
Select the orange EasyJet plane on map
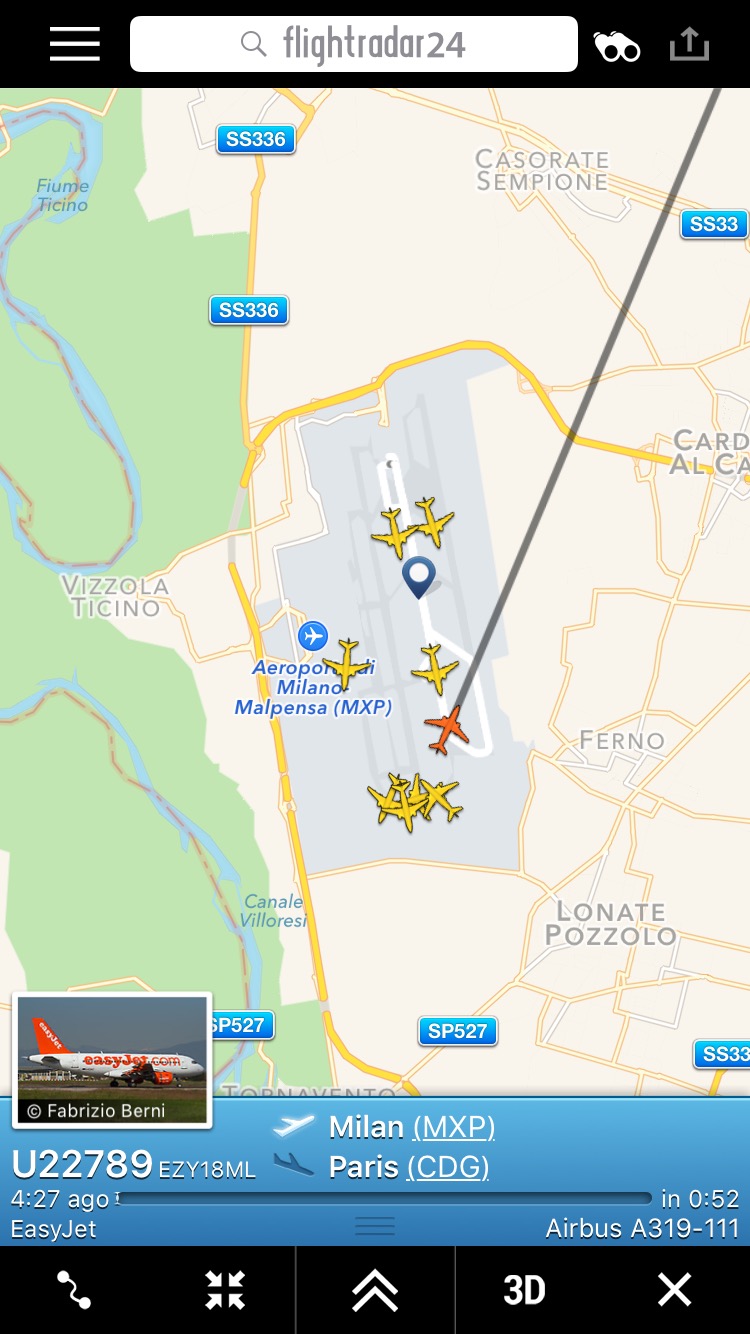[x=446, y=729]
